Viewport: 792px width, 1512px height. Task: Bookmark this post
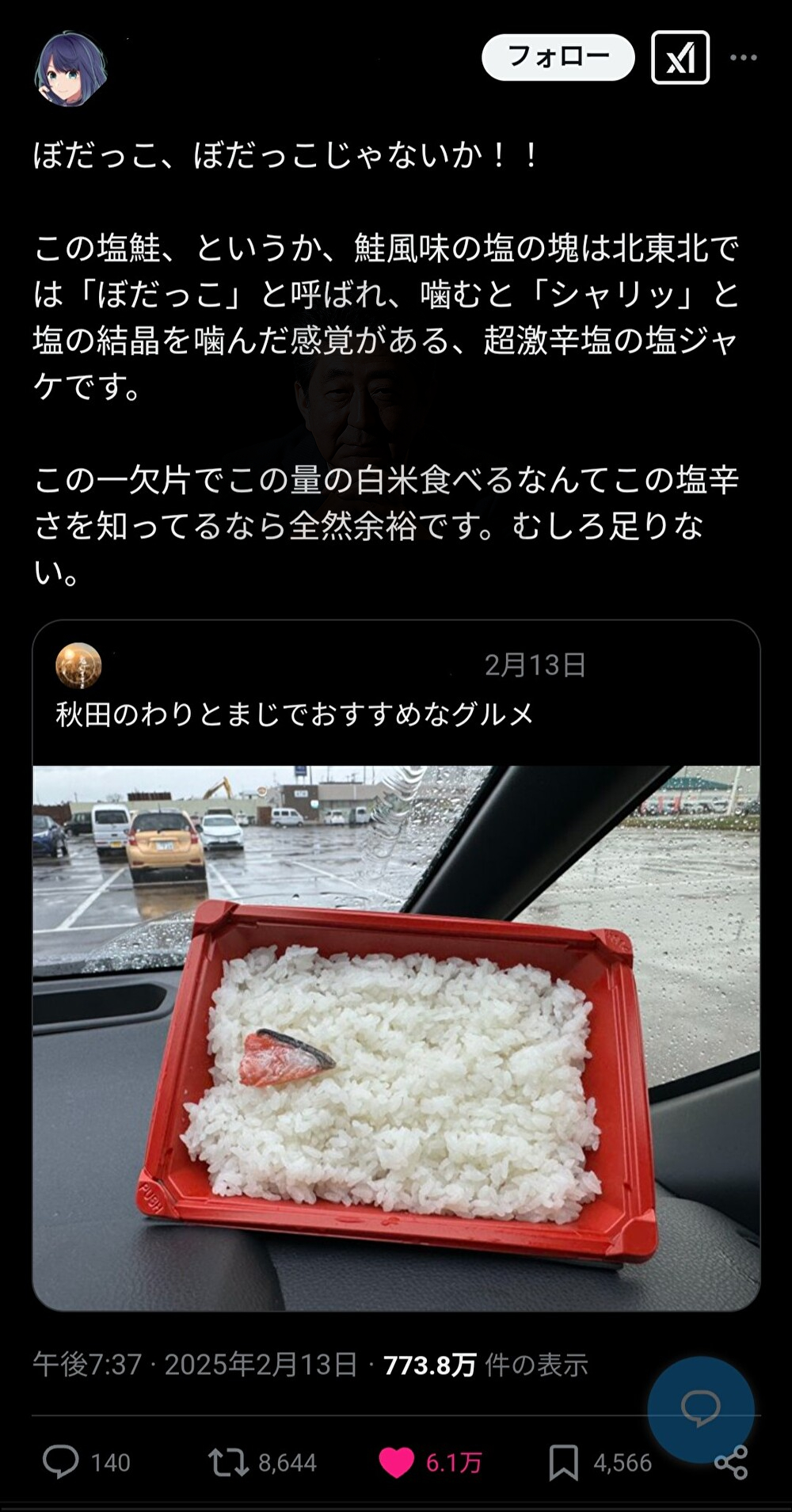pyautogui.click(x=563, y=1462)
